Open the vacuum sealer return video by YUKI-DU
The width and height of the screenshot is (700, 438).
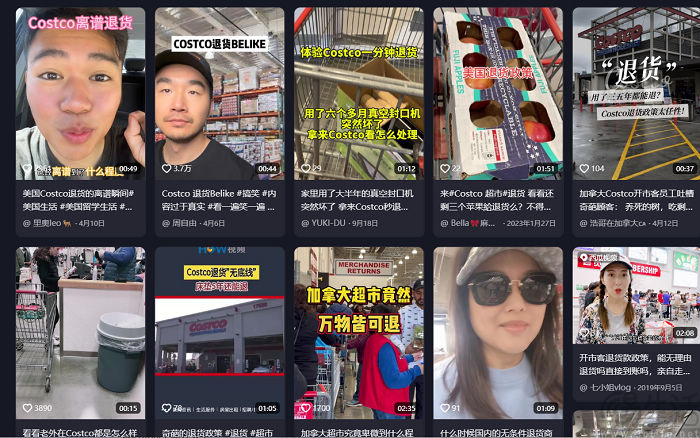tap(358, 93)
